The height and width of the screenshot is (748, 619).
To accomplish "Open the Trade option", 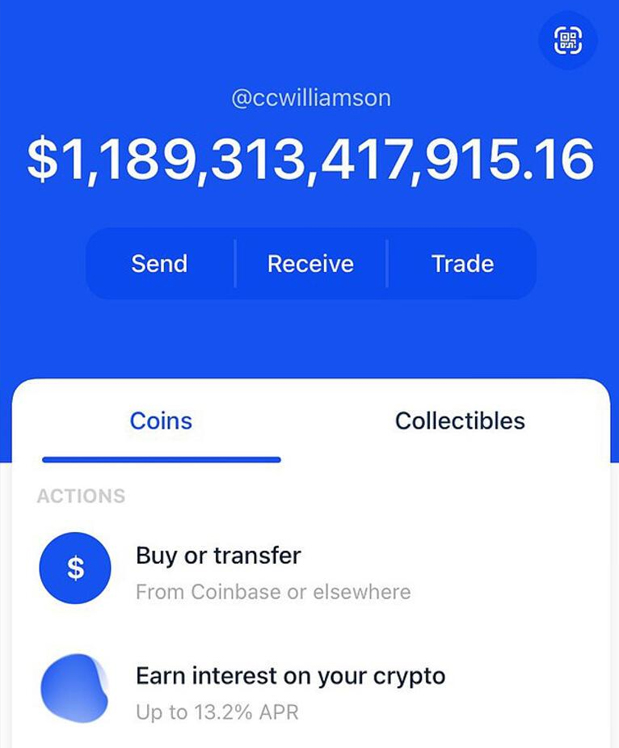I will [x=462, y=264].
